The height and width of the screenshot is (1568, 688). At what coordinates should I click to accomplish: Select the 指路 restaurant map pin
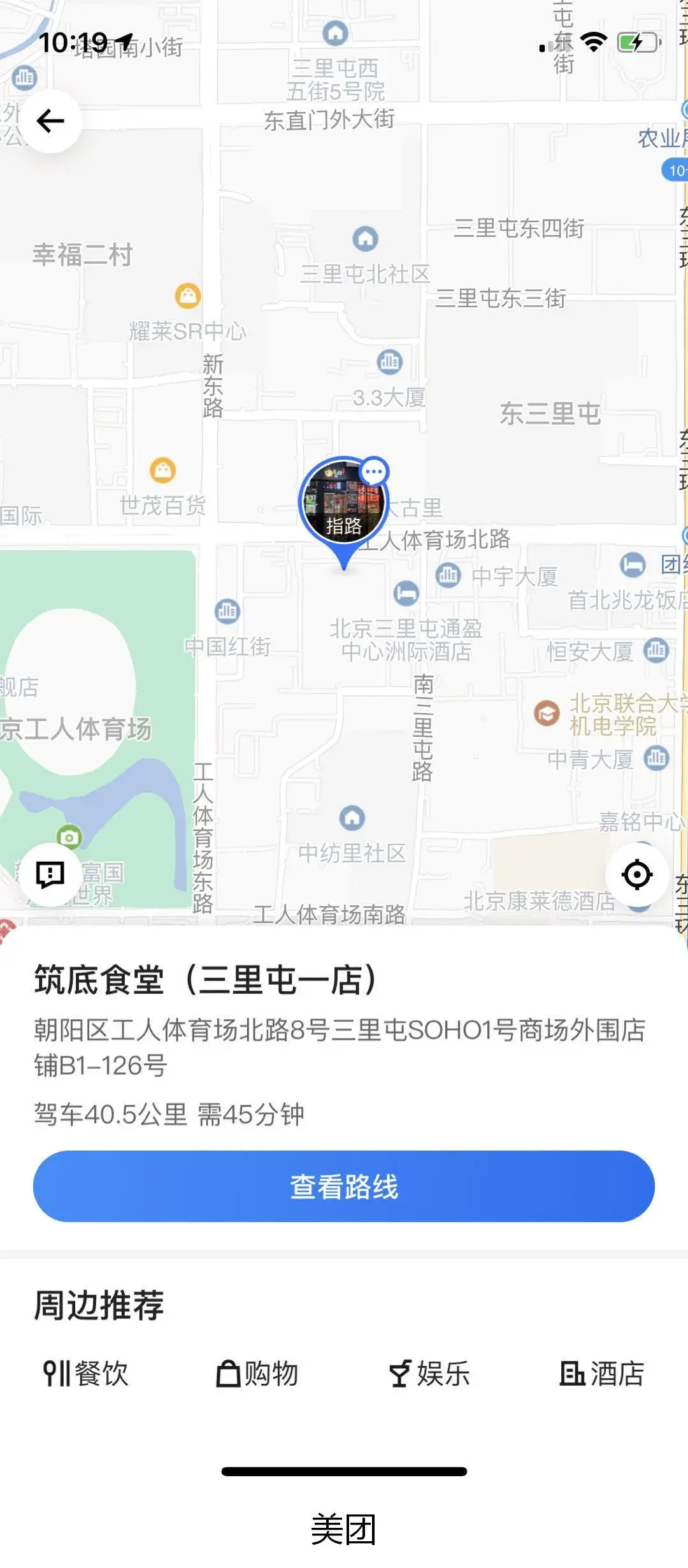344,504
